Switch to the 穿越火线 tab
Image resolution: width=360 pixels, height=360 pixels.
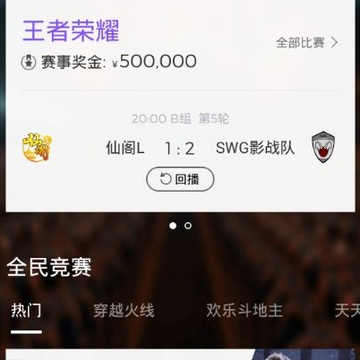point(124,311)
